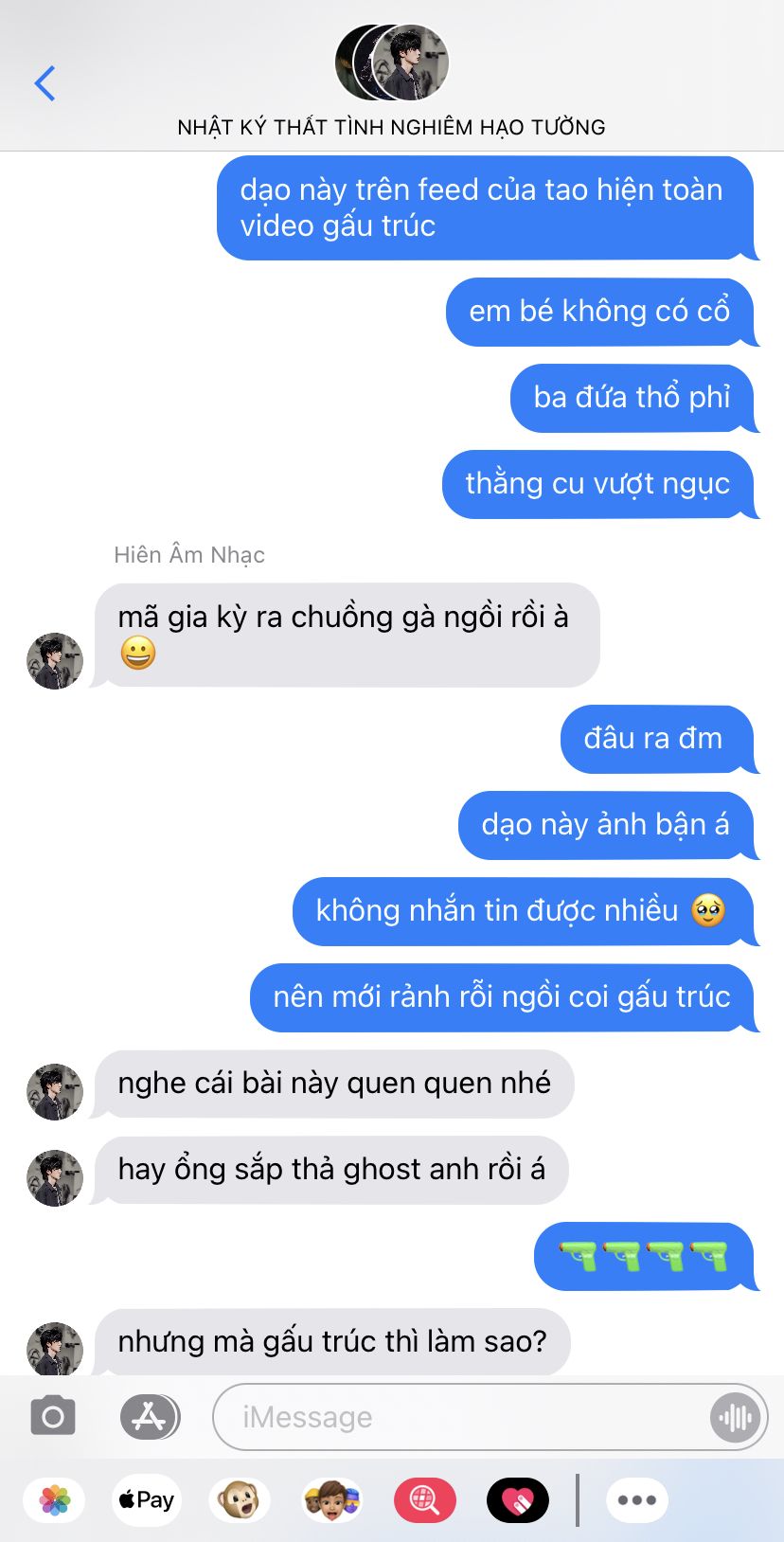Open group details for NHẬT KÝ THẤT TÌNH NGHIÊM HẠO TƯỜNG

[x=391, y=81]
